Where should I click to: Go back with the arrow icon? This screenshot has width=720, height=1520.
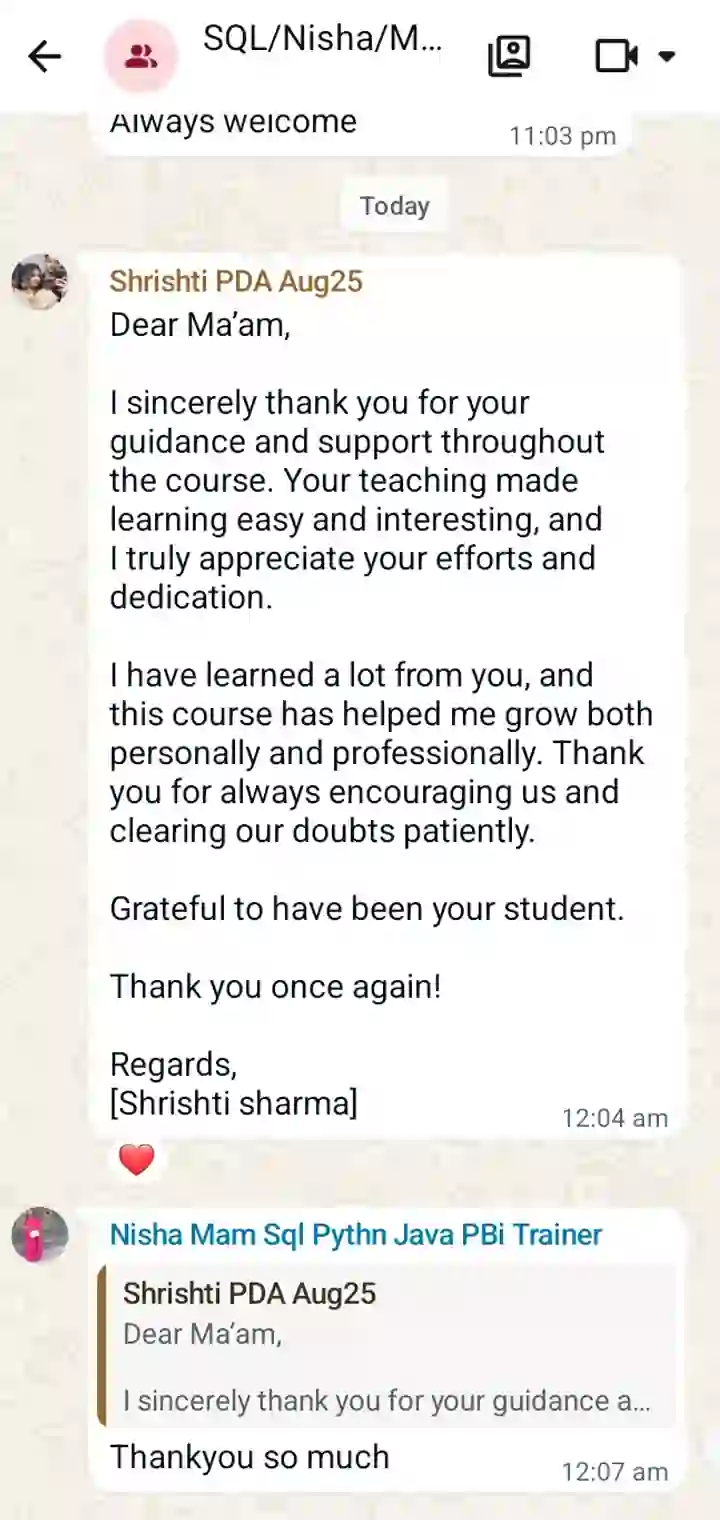pyautogui.click(x=44, y=56)
